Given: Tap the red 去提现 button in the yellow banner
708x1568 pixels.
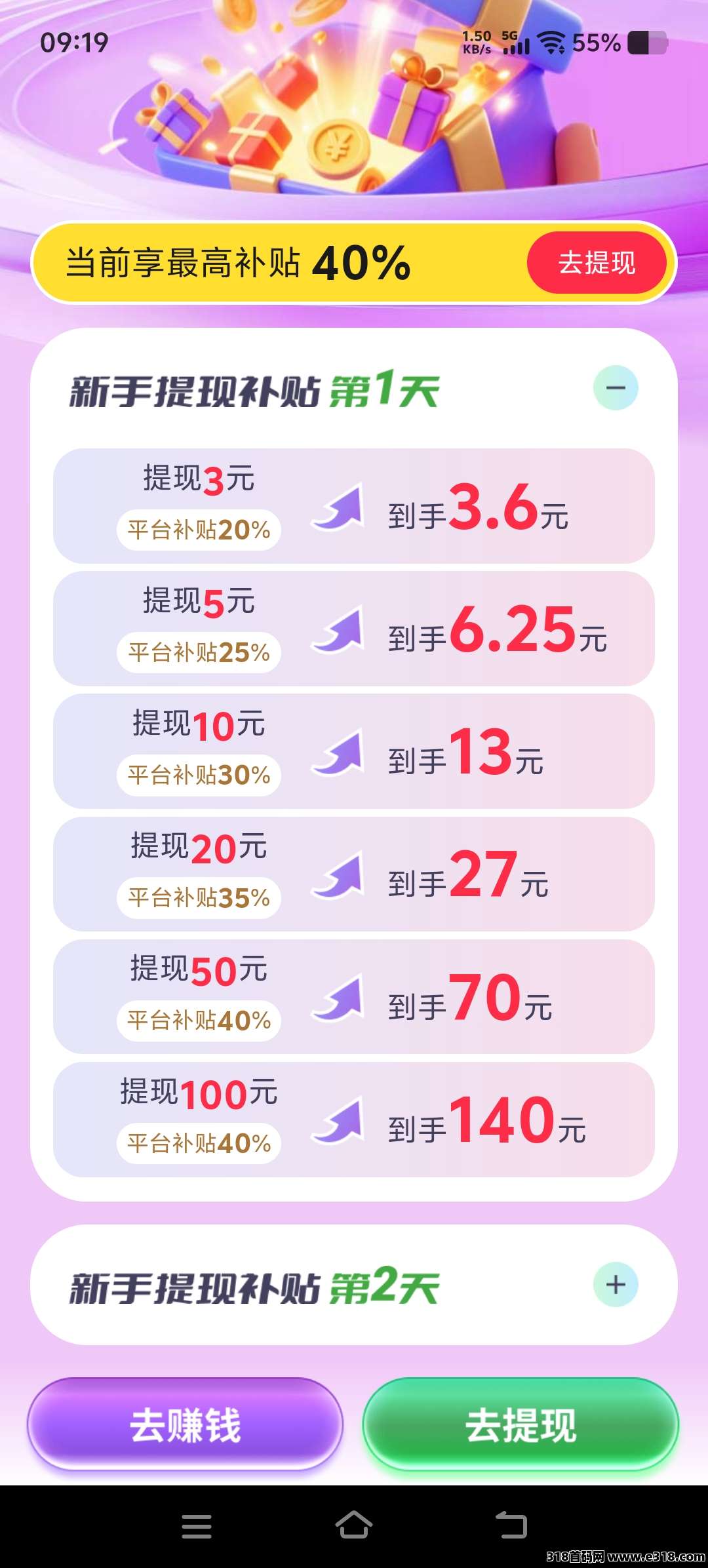Looking at the screenshot, I should coord(597,263).
